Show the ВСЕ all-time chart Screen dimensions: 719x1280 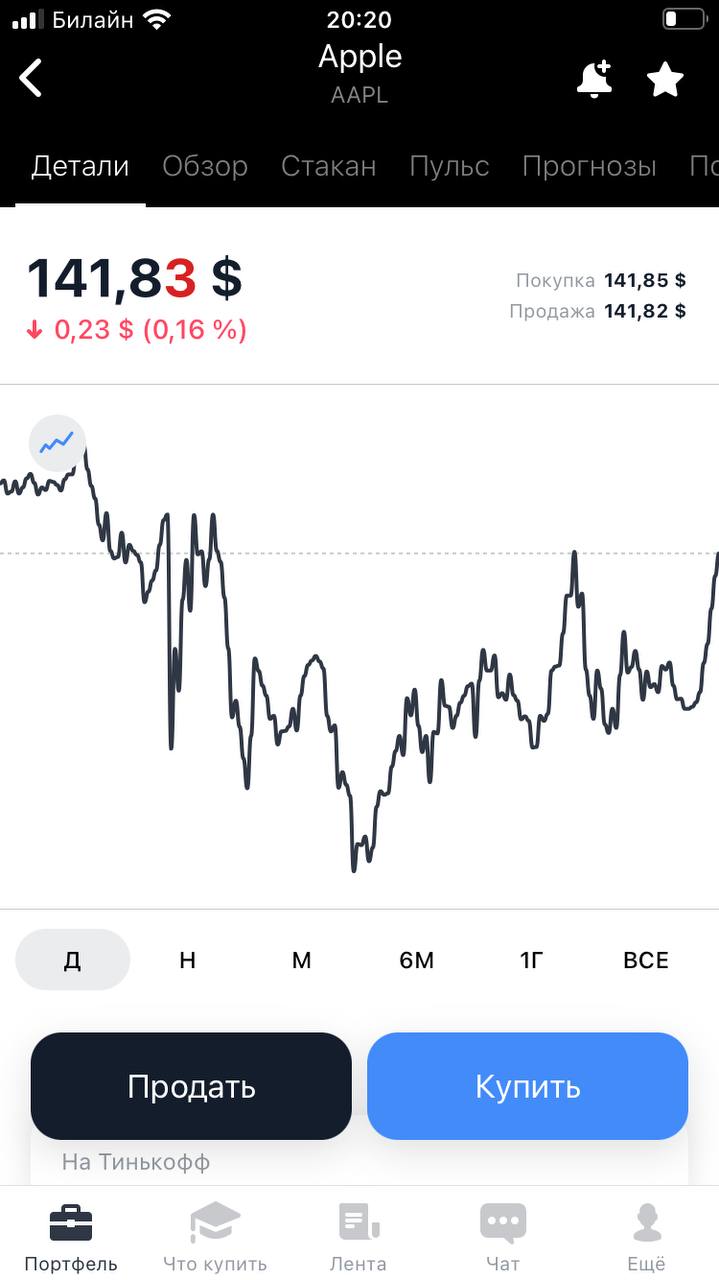tap(646, 960)
